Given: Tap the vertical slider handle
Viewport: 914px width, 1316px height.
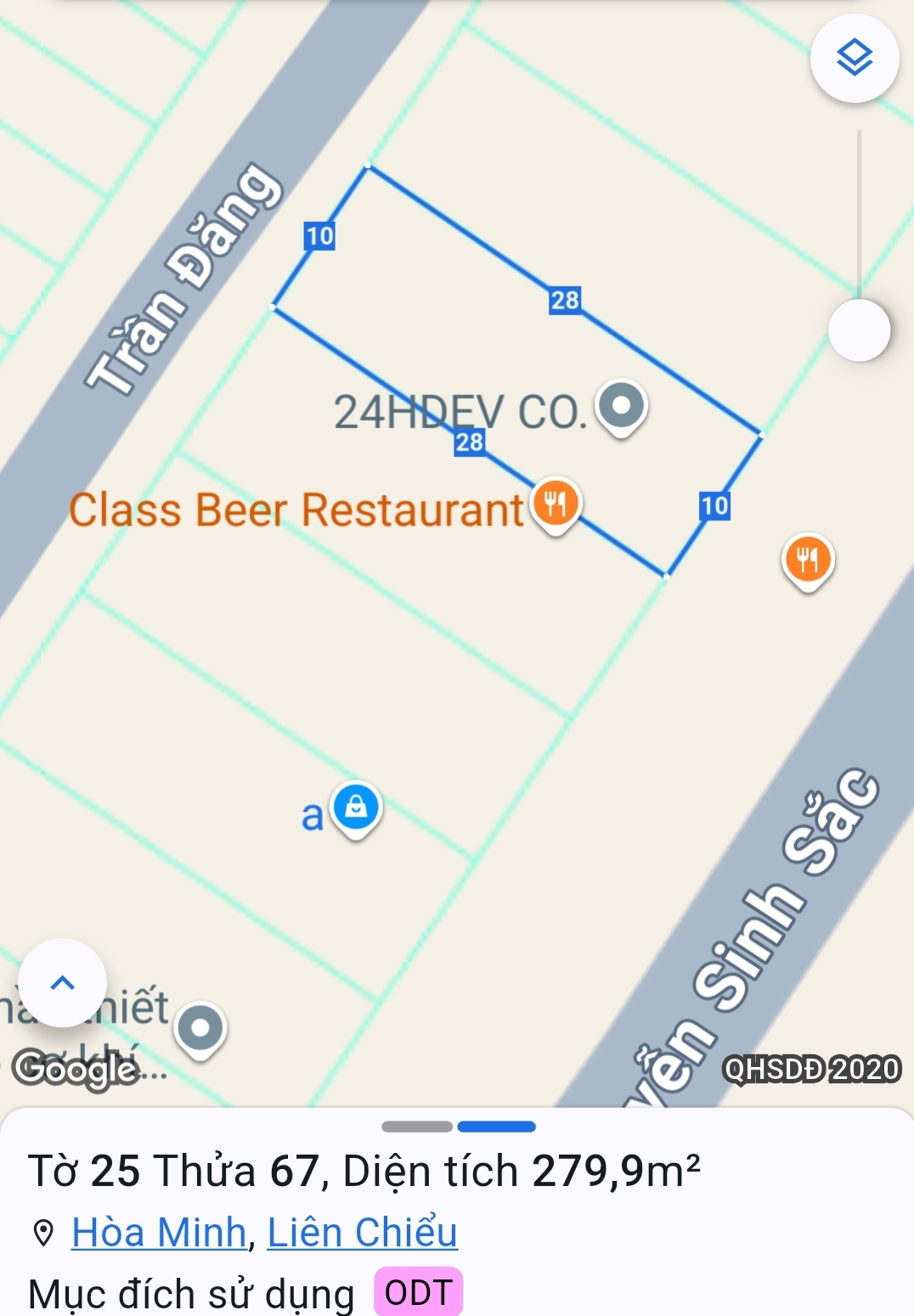Looking at the screenshot, I should tap(859, 330).
